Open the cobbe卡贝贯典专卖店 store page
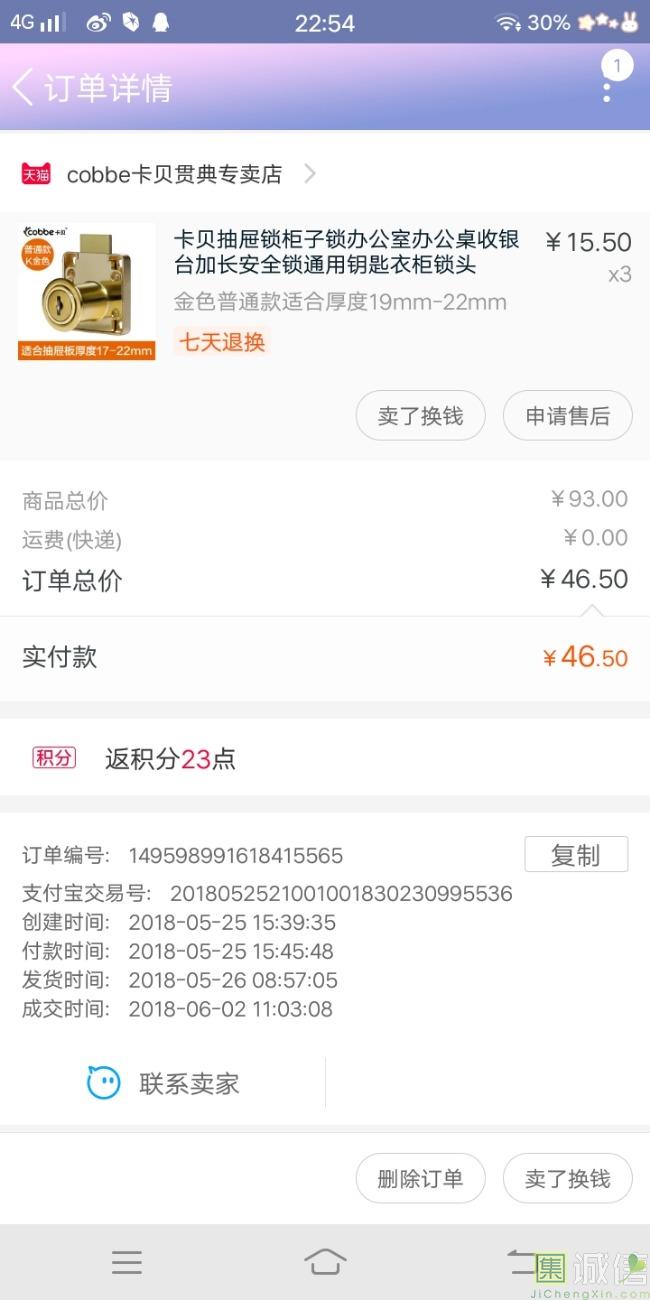This screenshot has height=1300, width=650. click(x=174, y=174)
